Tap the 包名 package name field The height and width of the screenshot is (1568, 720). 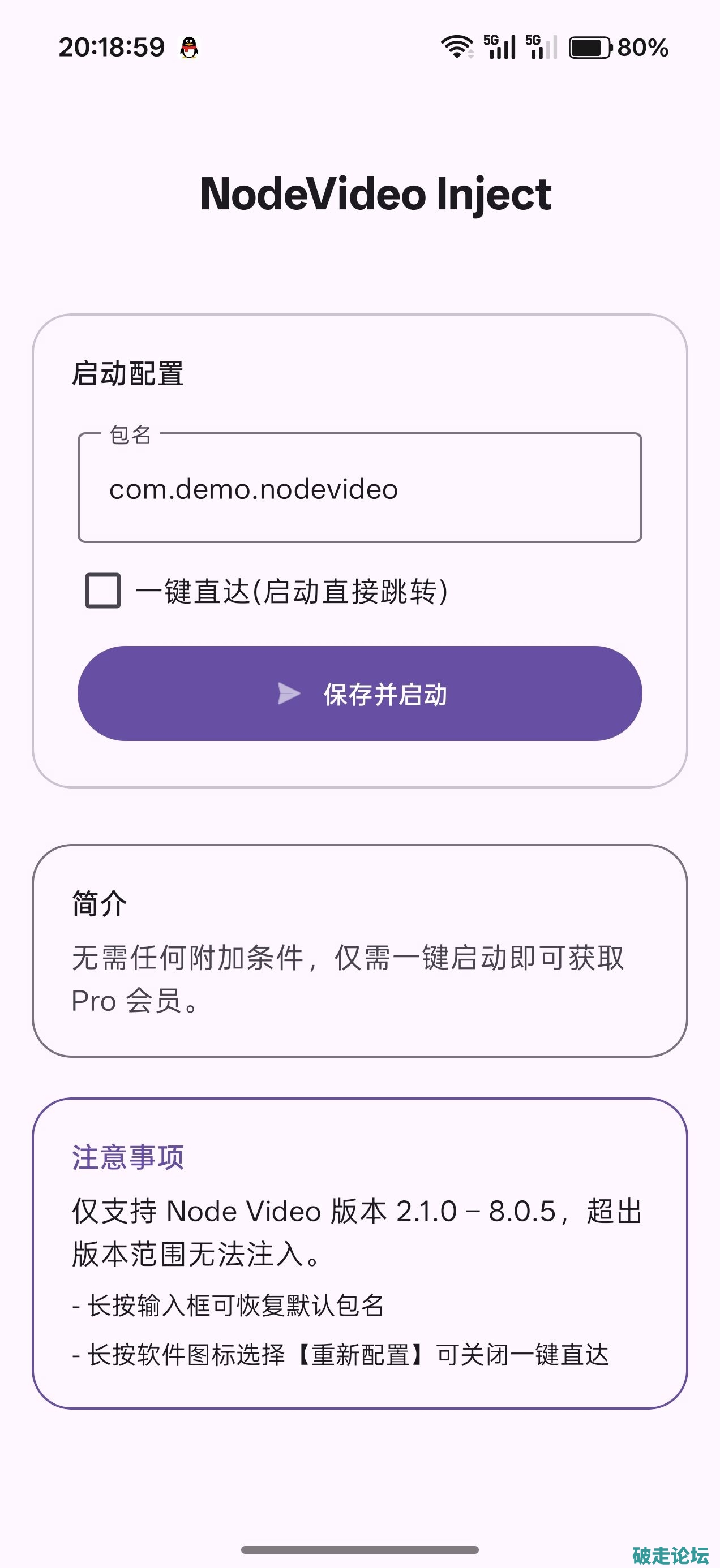tap(359, 489)
